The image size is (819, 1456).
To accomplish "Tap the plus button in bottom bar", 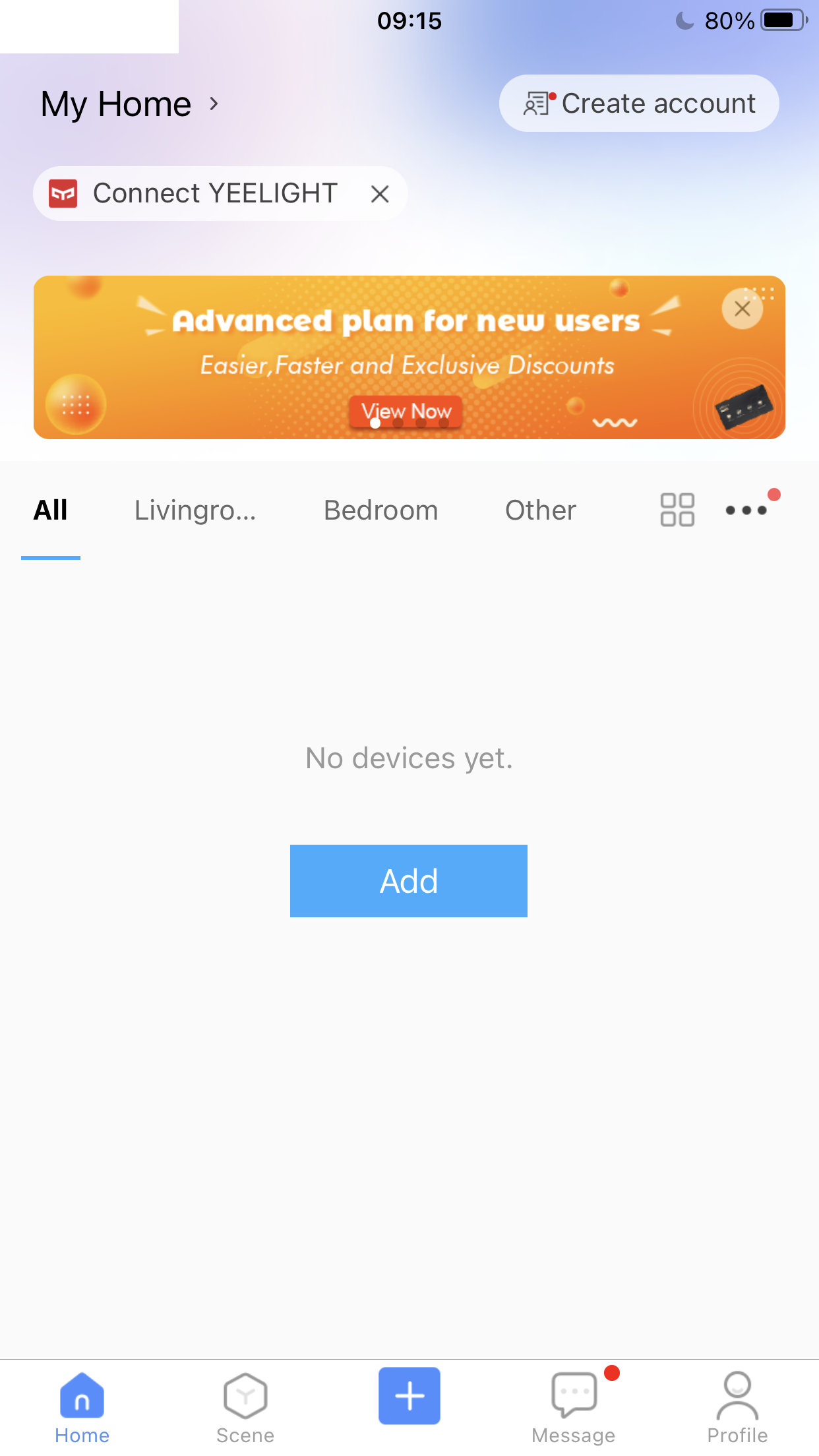I will tap(409, 1395).
